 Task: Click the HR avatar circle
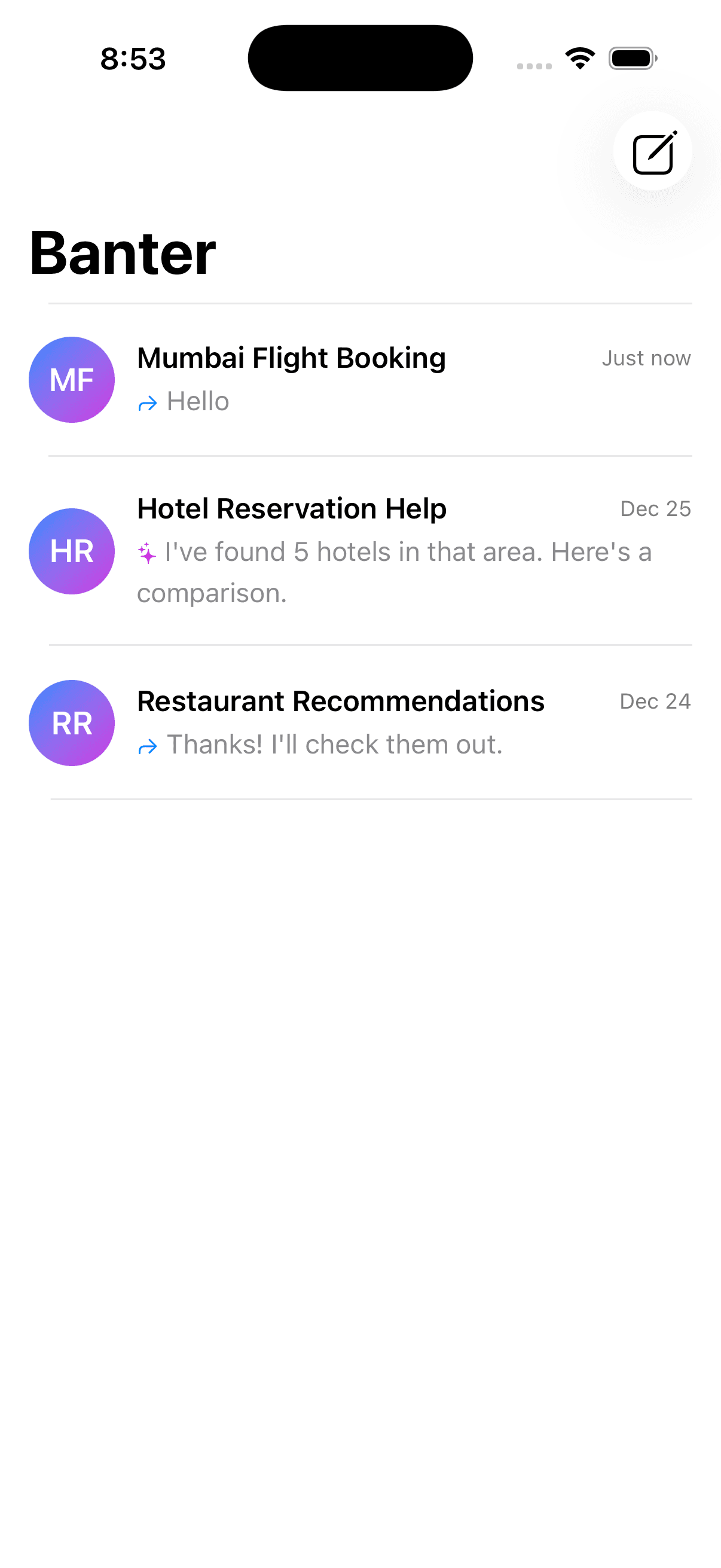tap(71, 551)
